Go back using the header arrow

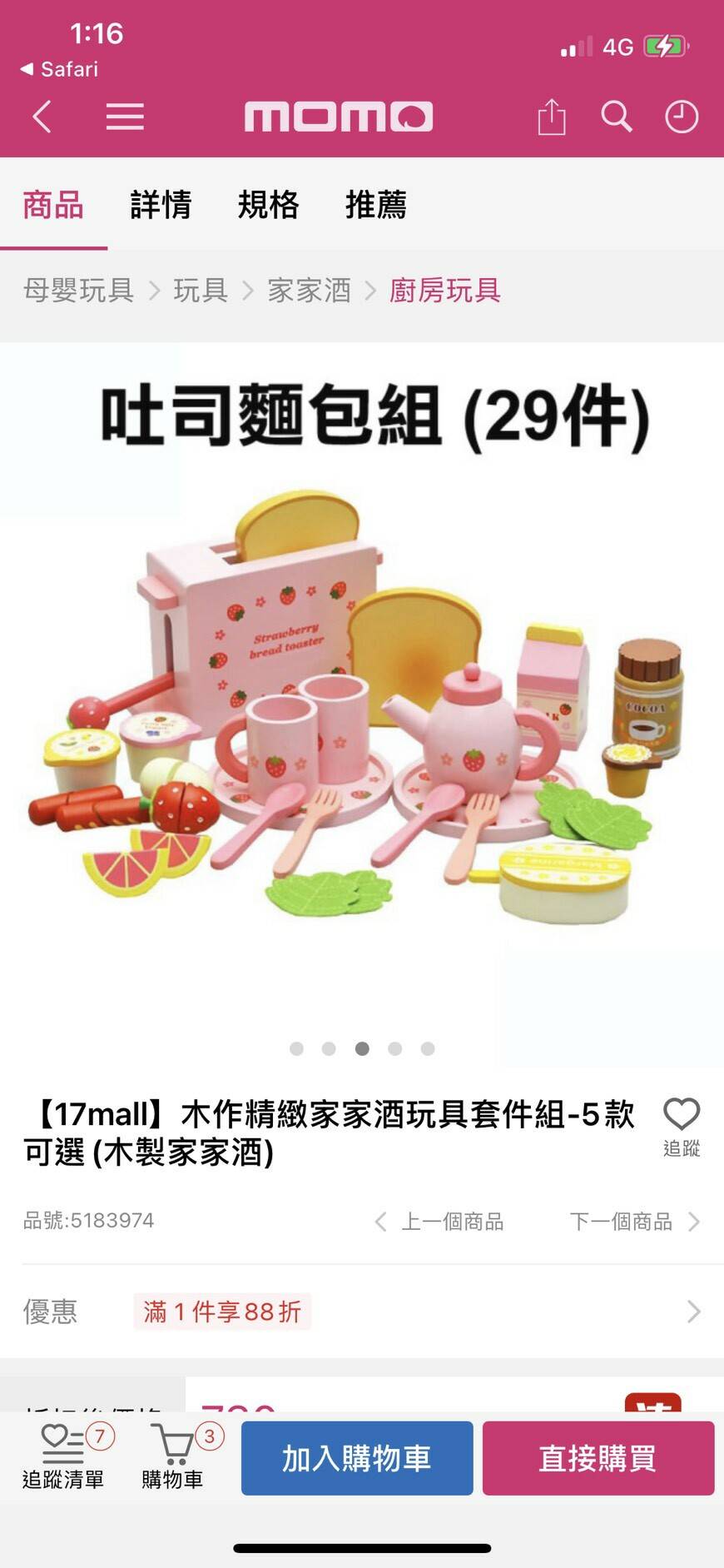pos(42,117)
